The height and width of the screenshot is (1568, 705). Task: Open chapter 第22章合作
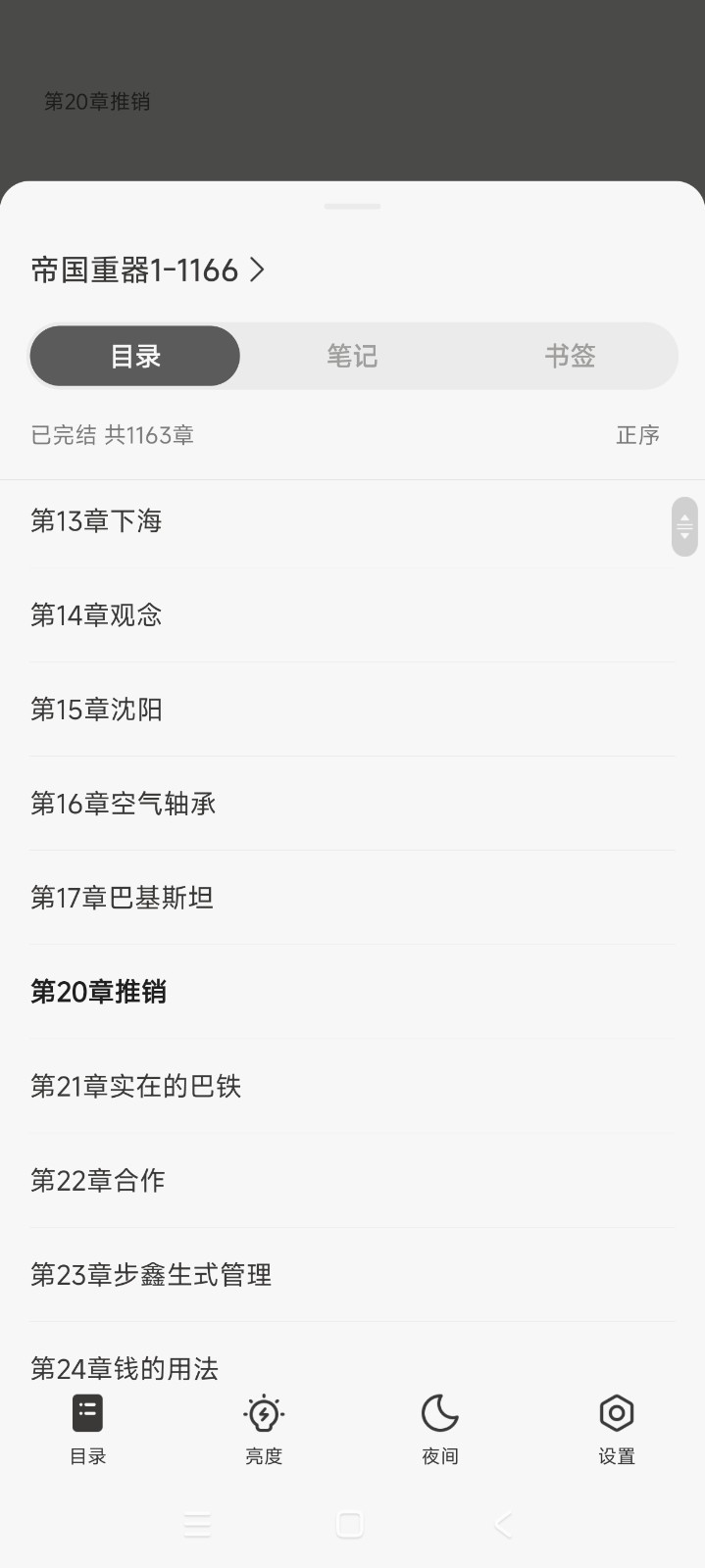pos(97,1180)
